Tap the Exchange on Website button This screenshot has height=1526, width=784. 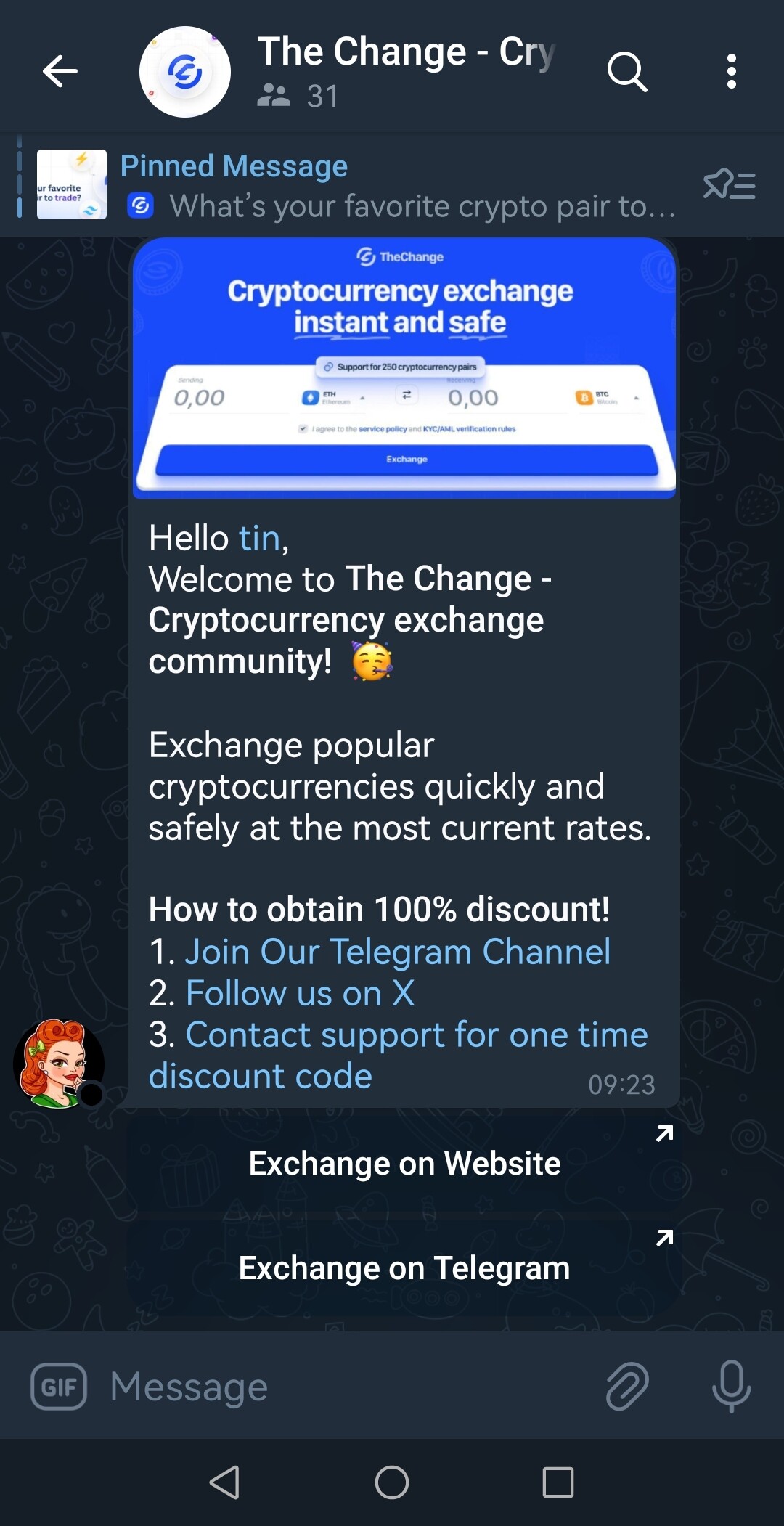pyautogui.click(x=404, y=1164)
